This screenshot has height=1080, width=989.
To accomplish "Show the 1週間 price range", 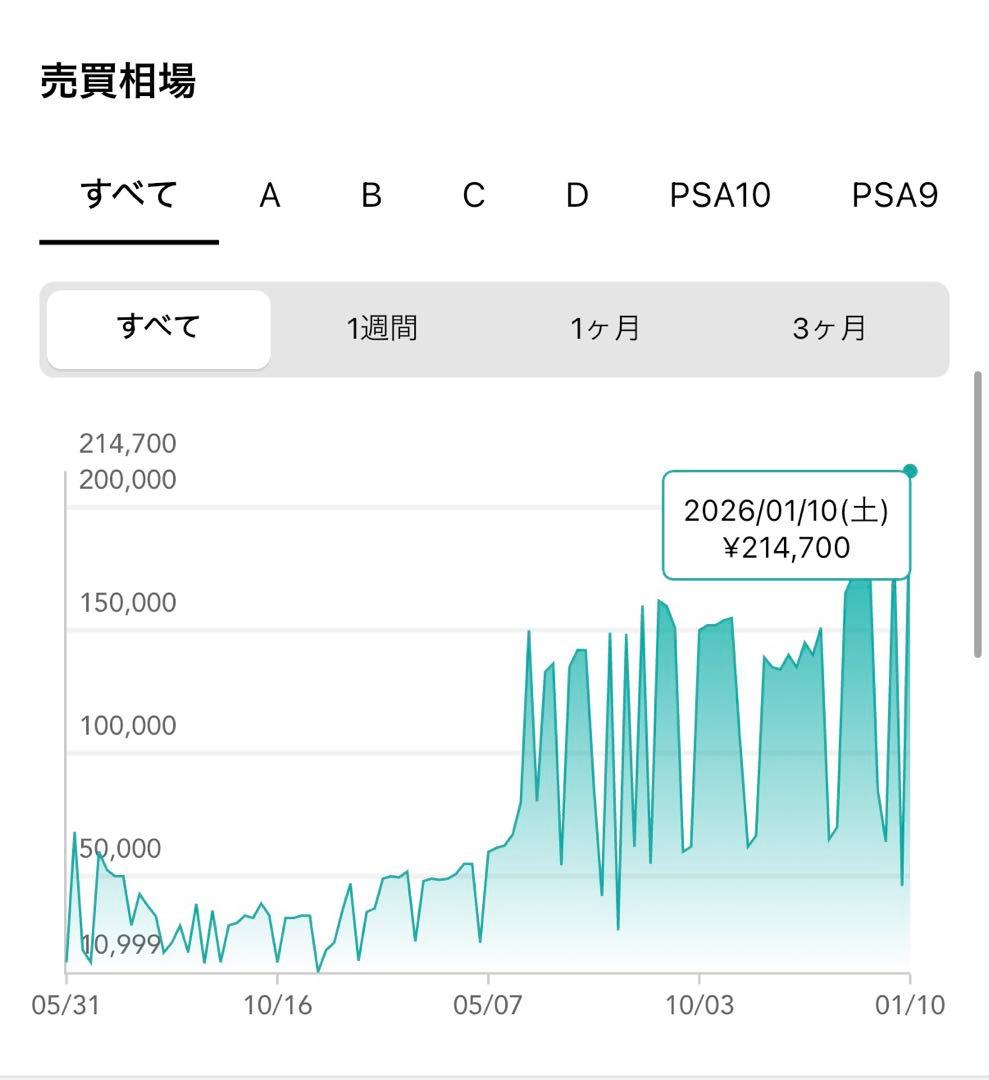I will tap(382, 328).
